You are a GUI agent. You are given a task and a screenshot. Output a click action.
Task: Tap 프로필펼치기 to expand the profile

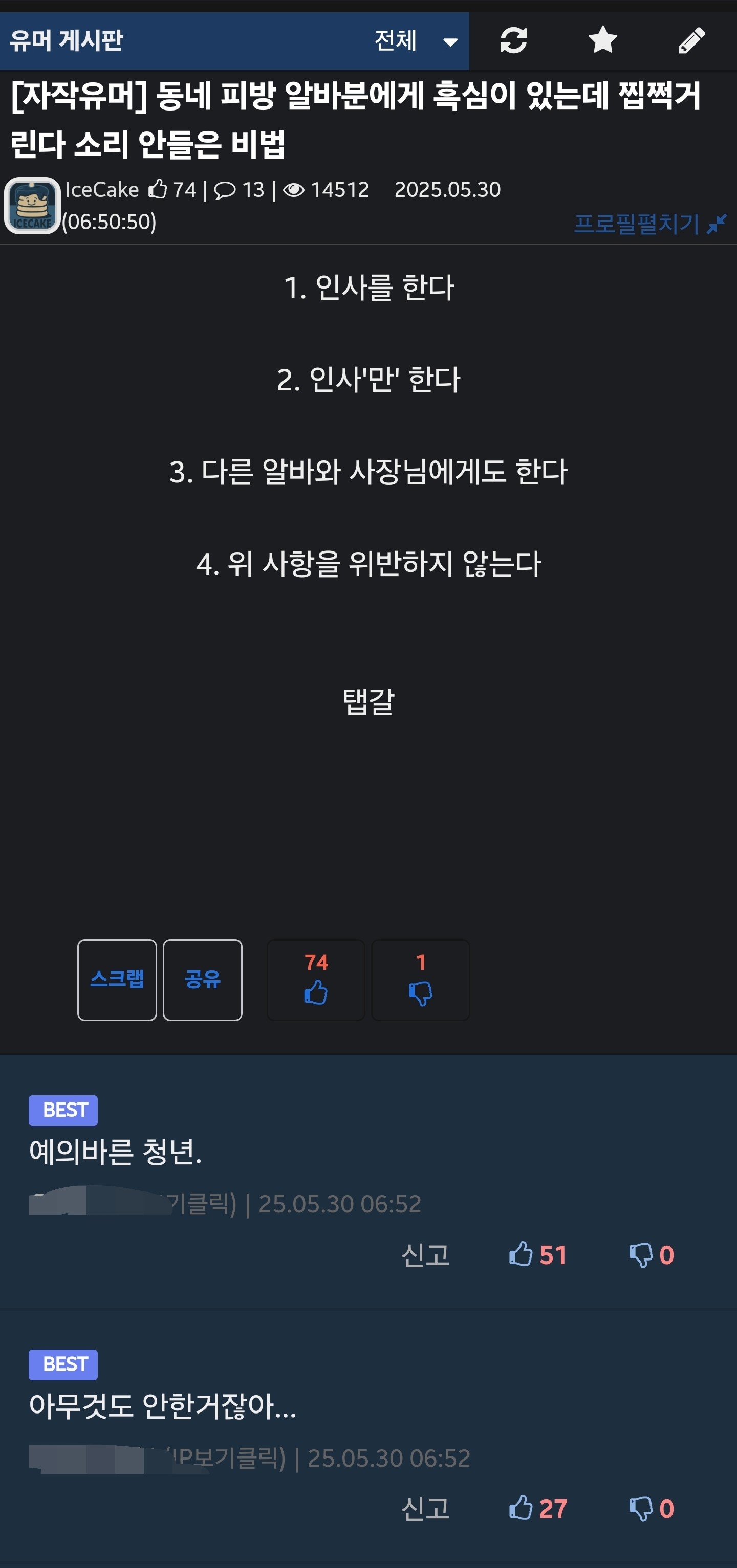click(650, 224)
